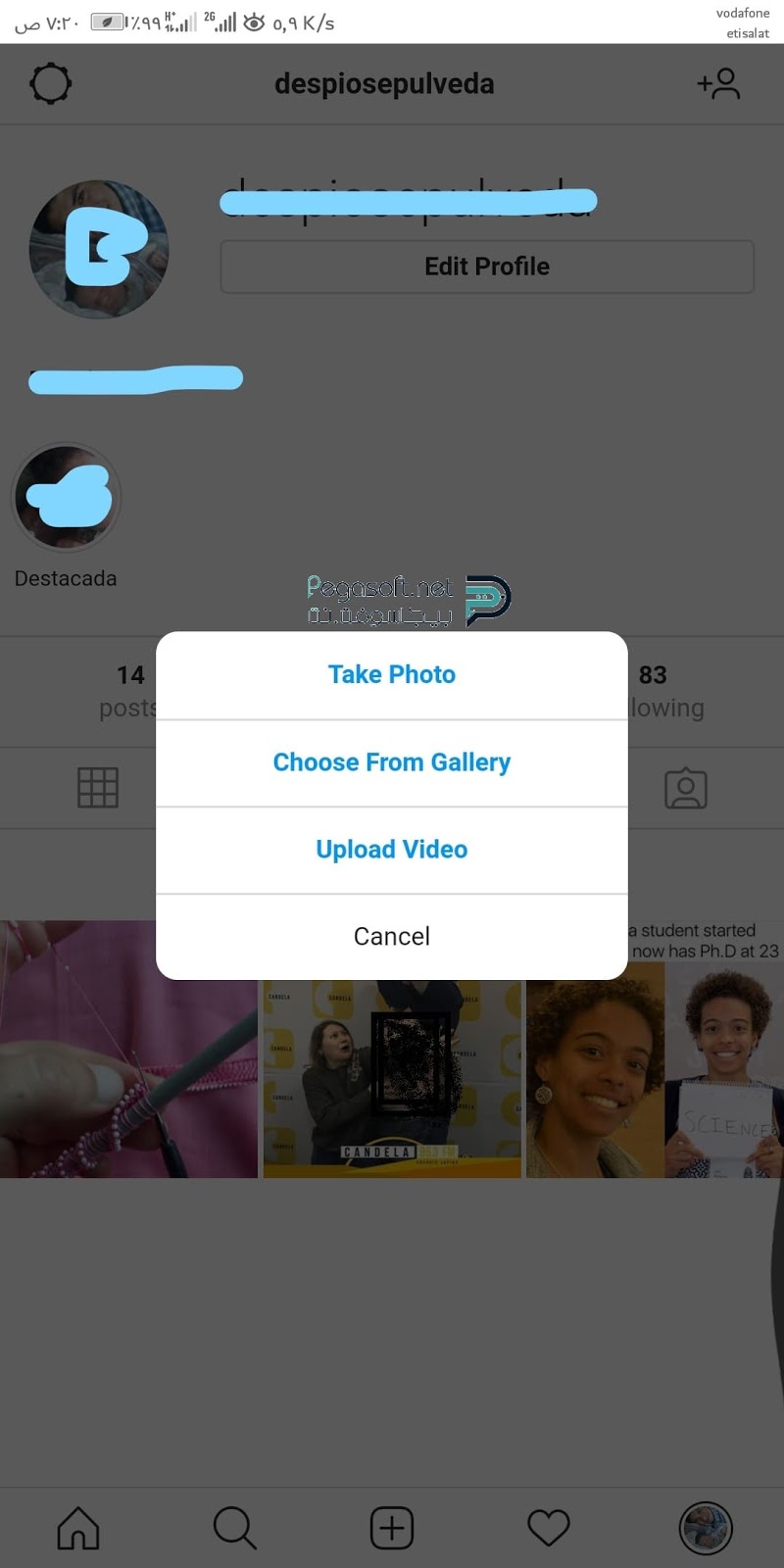Switch to the profile tab
Image resolution: width=784 pixels, height=1568 pixels.
coord(706,1528)
